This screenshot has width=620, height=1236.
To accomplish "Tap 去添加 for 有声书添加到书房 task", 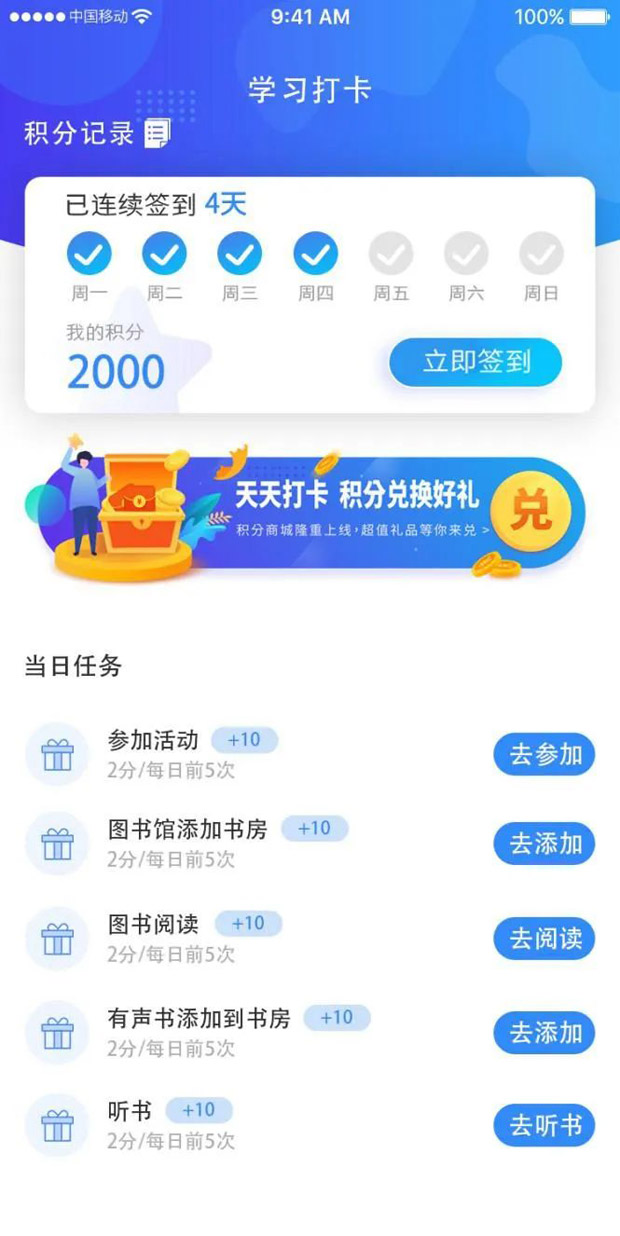I will click(x=544, y=1032).
